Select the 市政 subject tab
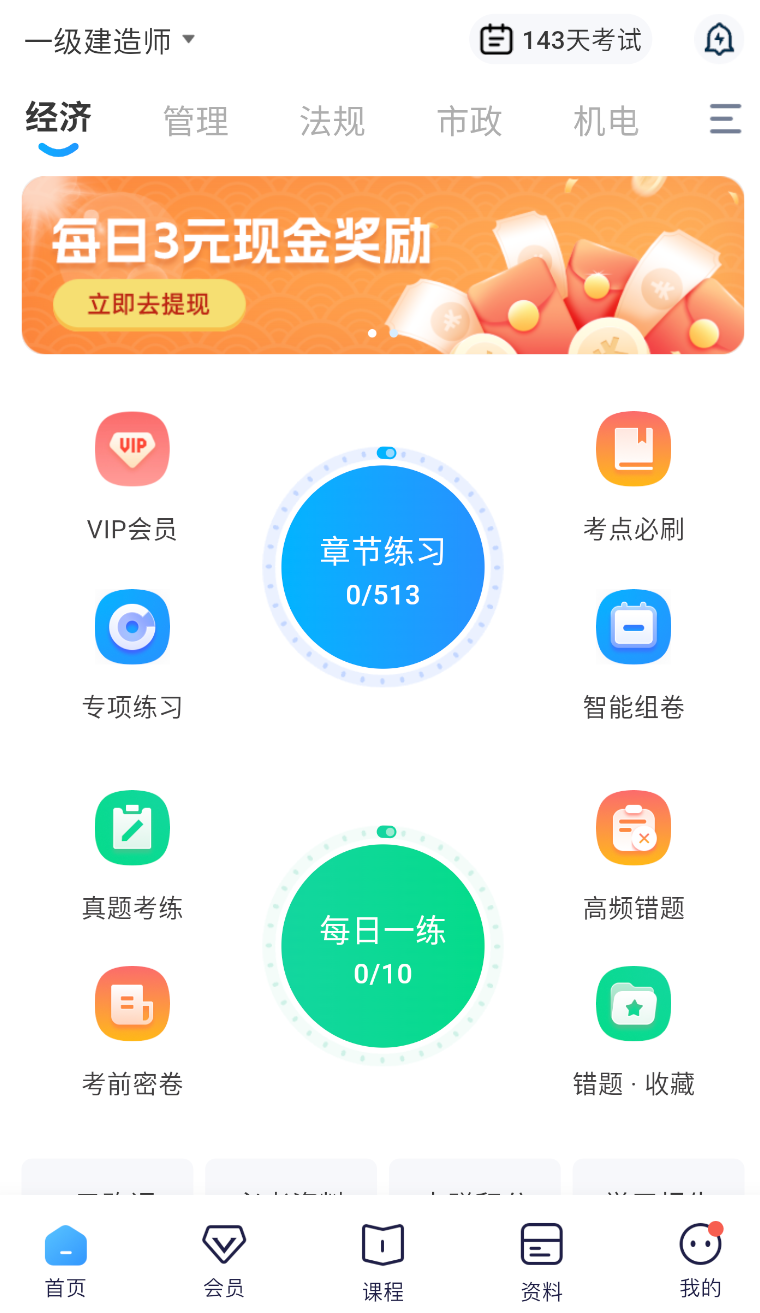 (469, 122)
